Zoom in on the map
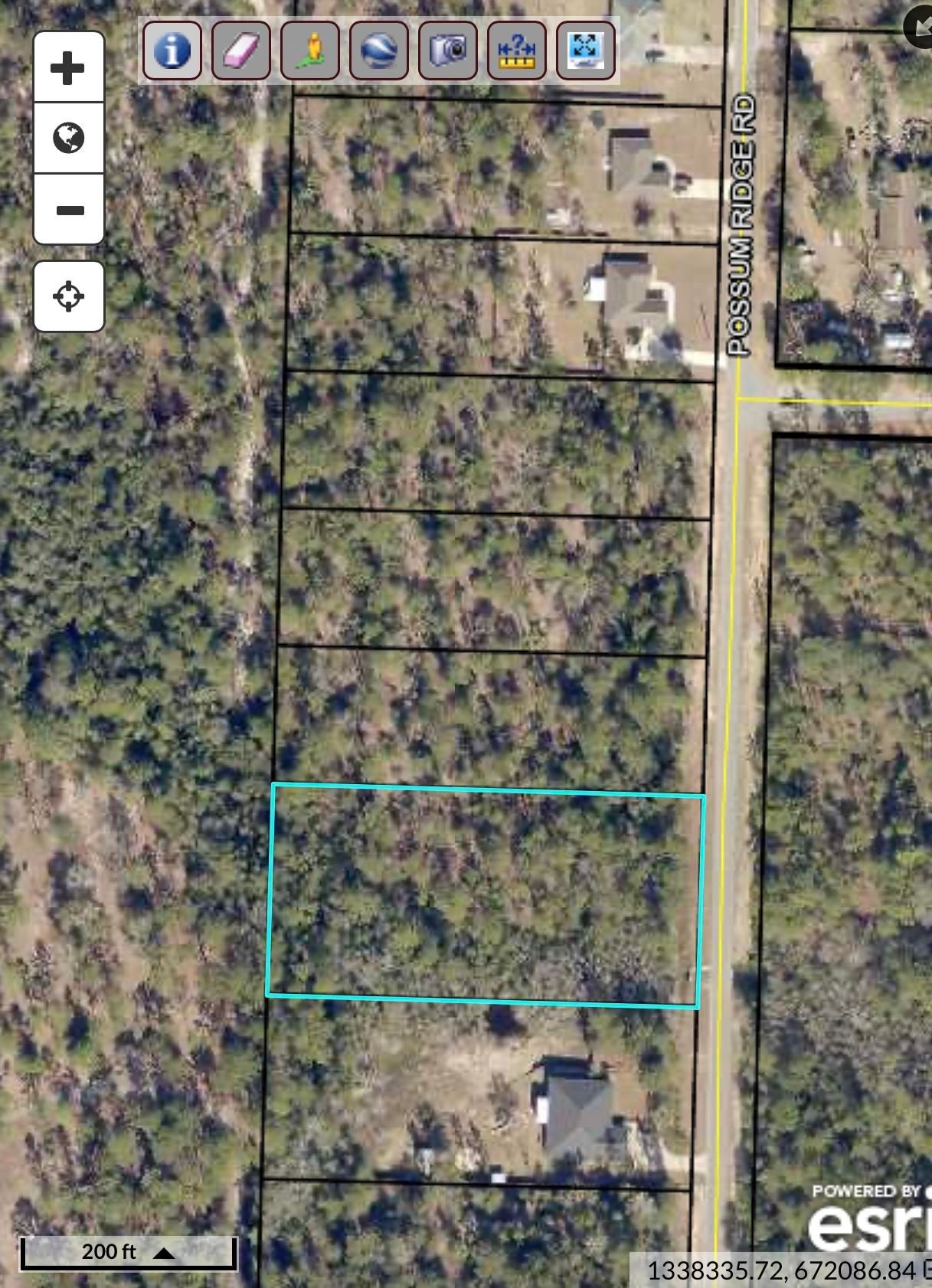This screenshot has width=932, height=1288. click(x=68, y=68)
